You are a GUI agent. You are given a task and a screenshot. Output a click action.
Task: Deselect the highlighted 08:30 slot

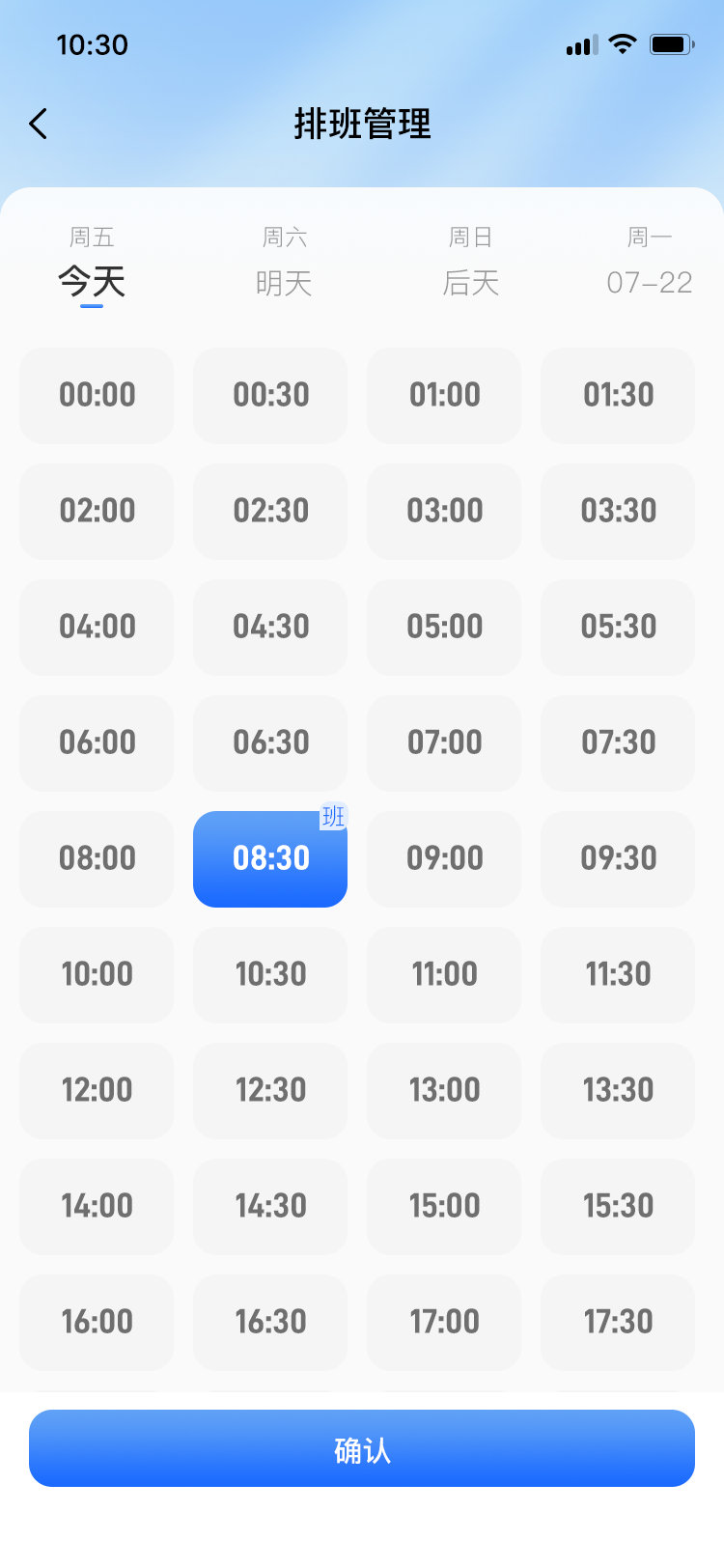coord(270,859)
